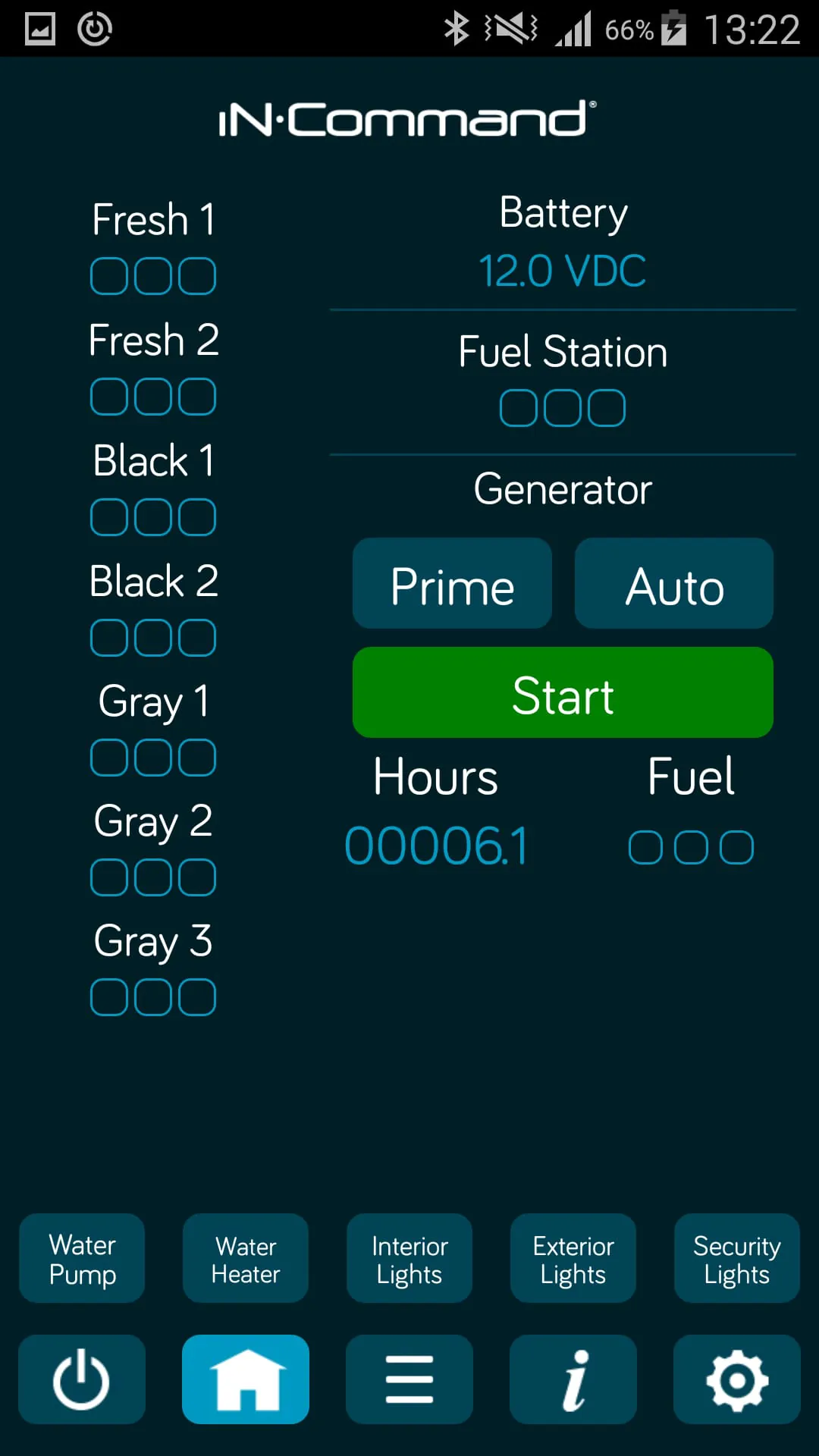Open the hamburger menu tab
The height and width of the screenshot is (1456, 819).
[x=409, y=1379]
